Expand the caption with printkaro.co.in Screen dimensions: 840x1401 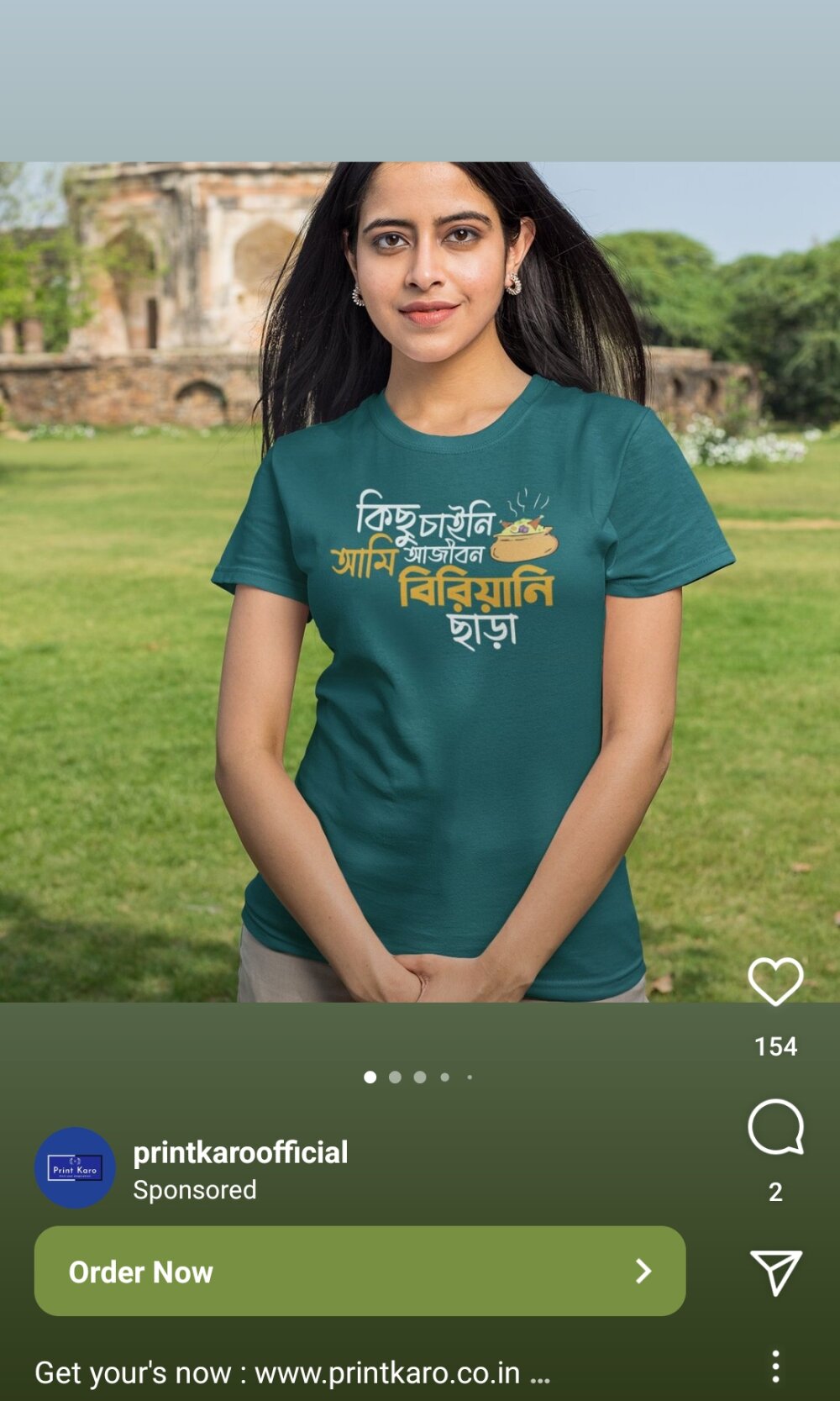coord(292,1372)
